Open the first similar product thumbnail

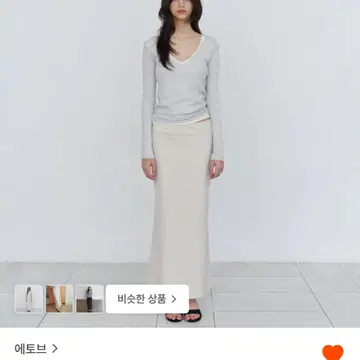(x=29, y=299)
